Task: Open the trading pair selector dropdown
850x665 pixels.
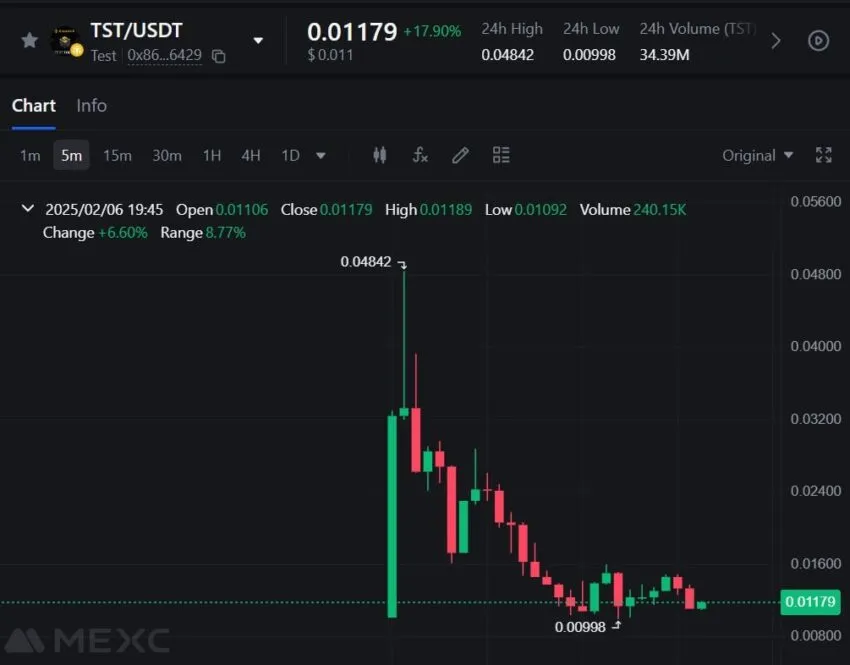Action: coord(258,41)
